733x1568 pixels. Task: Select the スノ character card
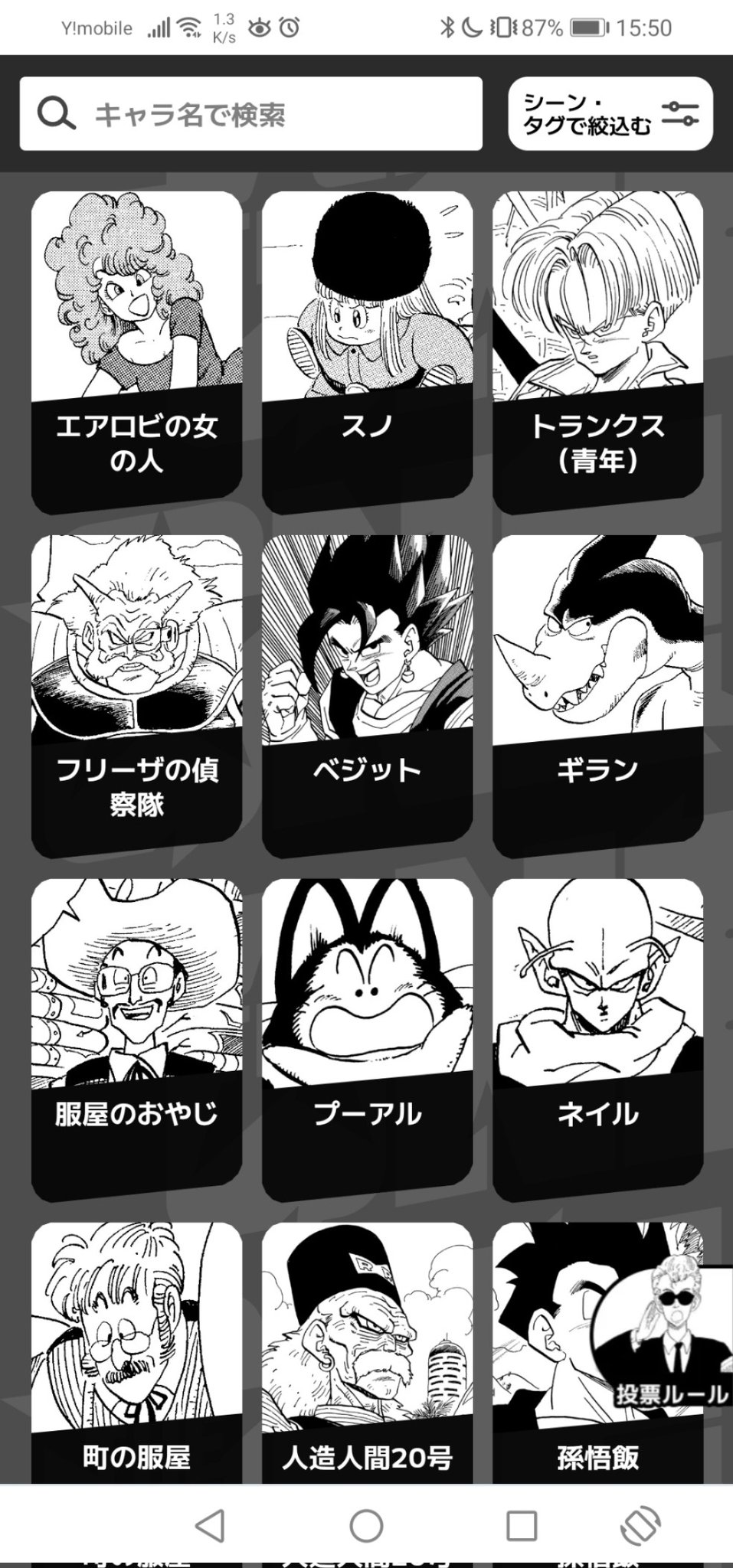pos(367,352)
